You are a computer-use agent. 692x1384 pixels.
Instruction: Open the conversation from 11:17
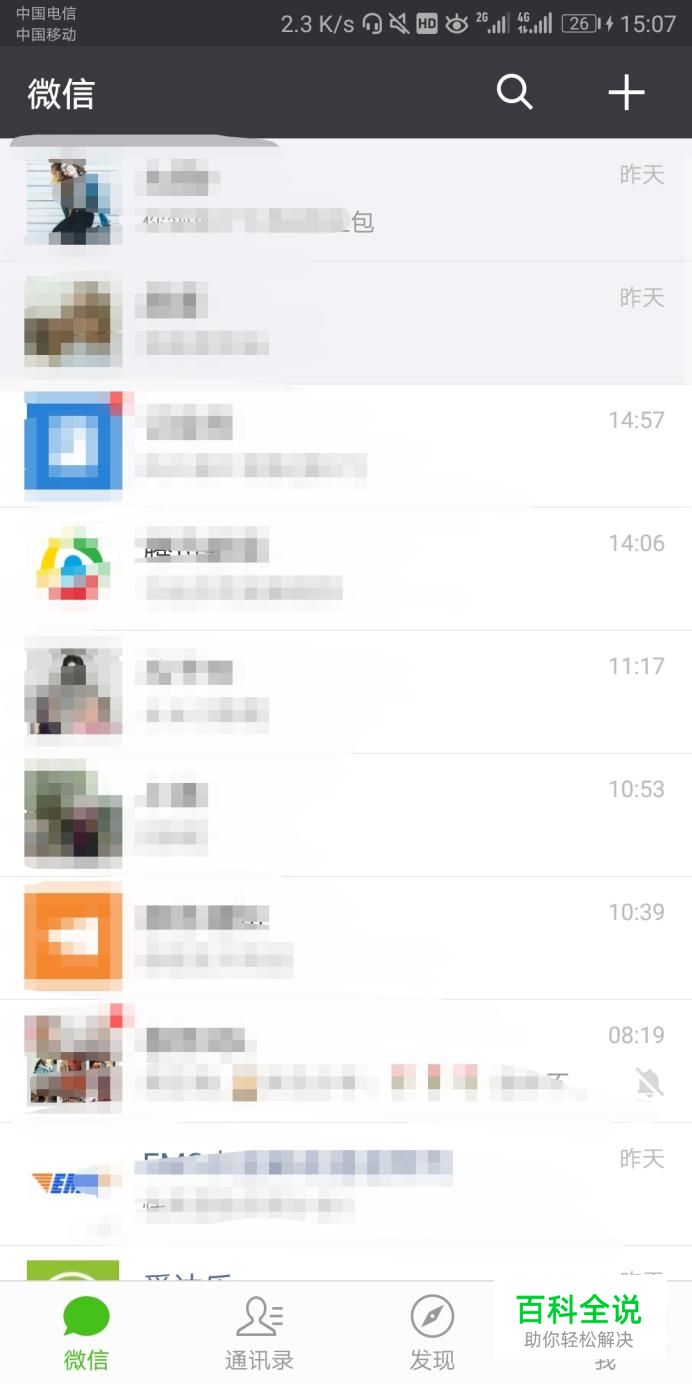[346, 691]
